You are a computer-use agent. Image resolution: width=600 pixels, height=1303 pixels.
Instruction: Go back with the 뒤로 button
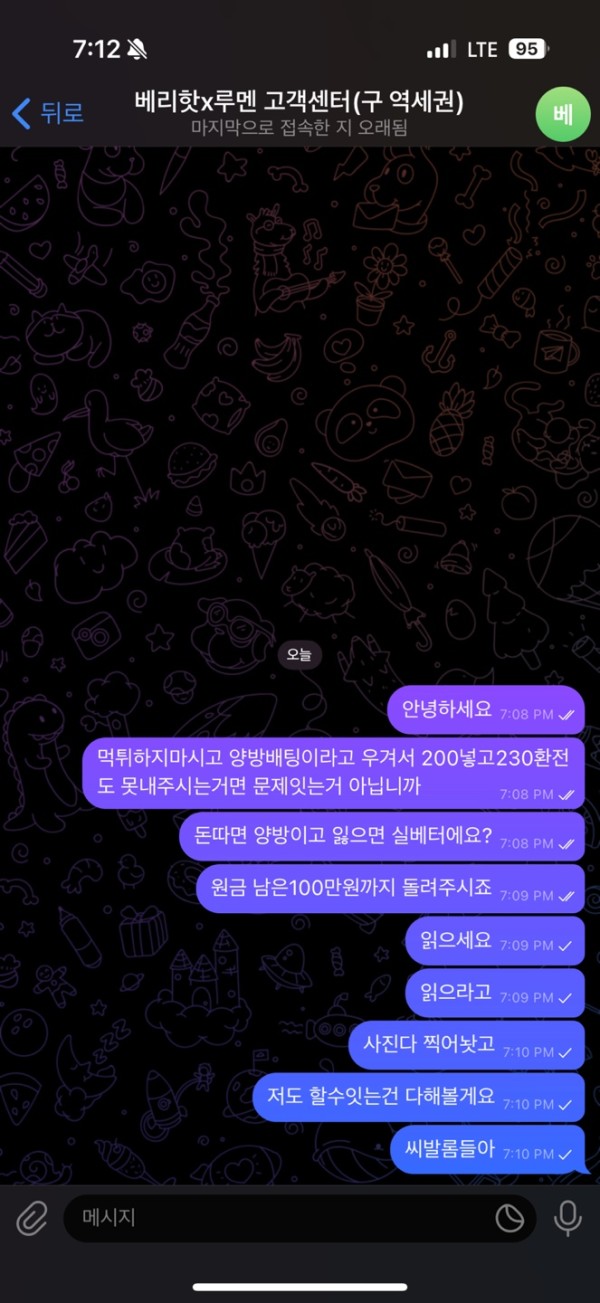(47, 113)
